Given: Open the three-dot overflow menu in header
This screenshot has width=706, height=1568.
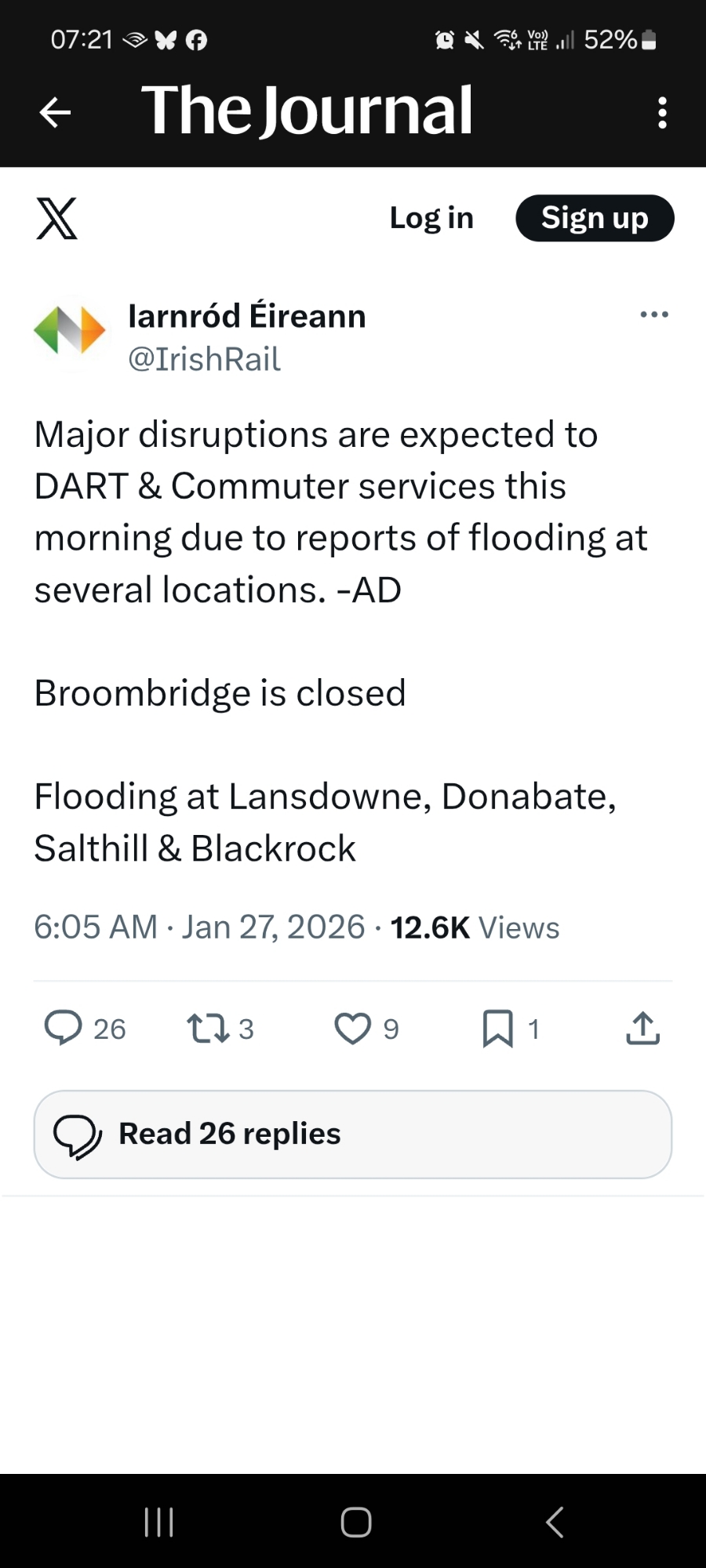Looking at the screenshot, I should coord(662,113).
